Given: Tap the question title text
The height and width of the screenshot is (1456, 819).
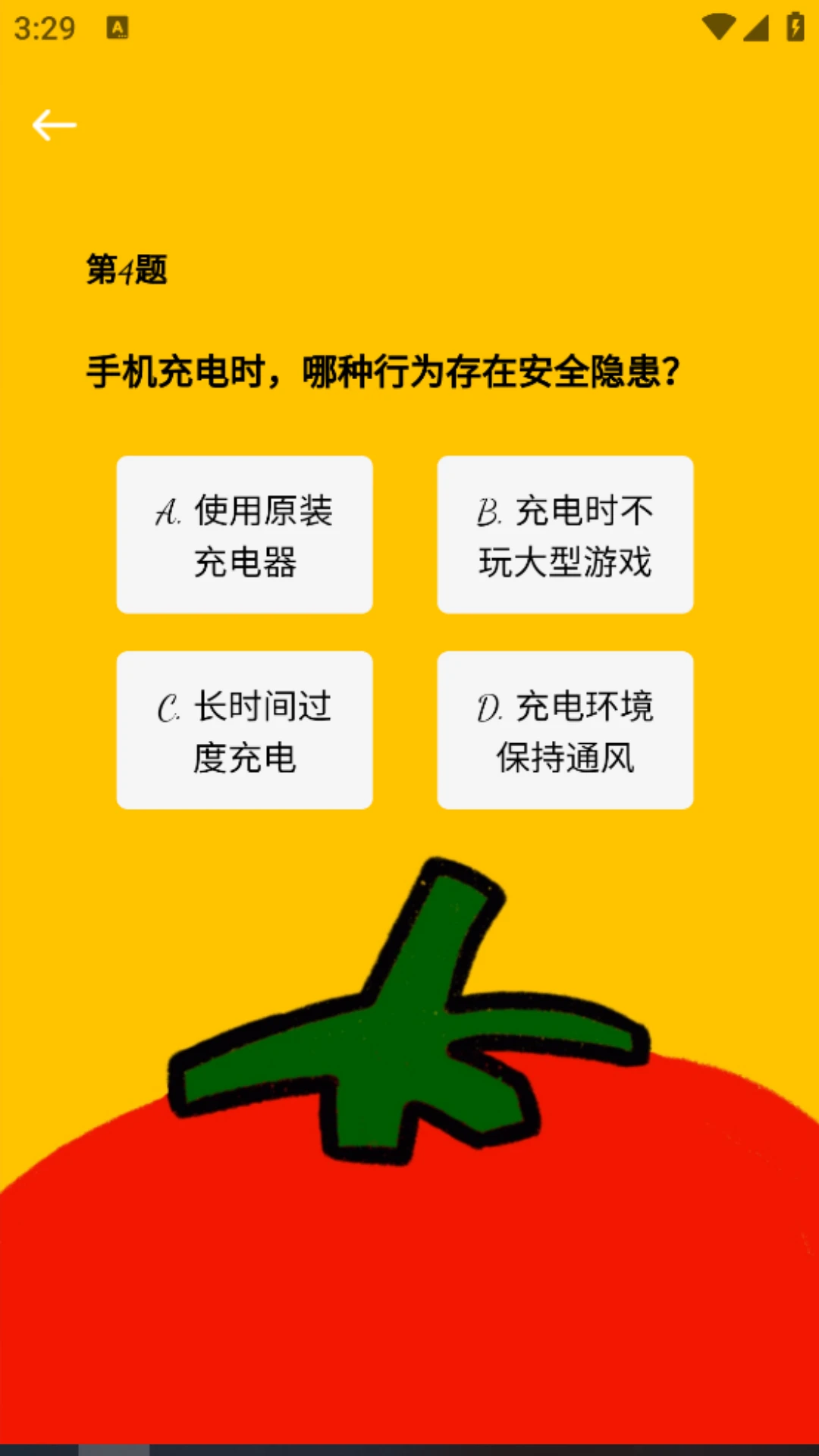Looking at the screenshot, I should (382, 369).
